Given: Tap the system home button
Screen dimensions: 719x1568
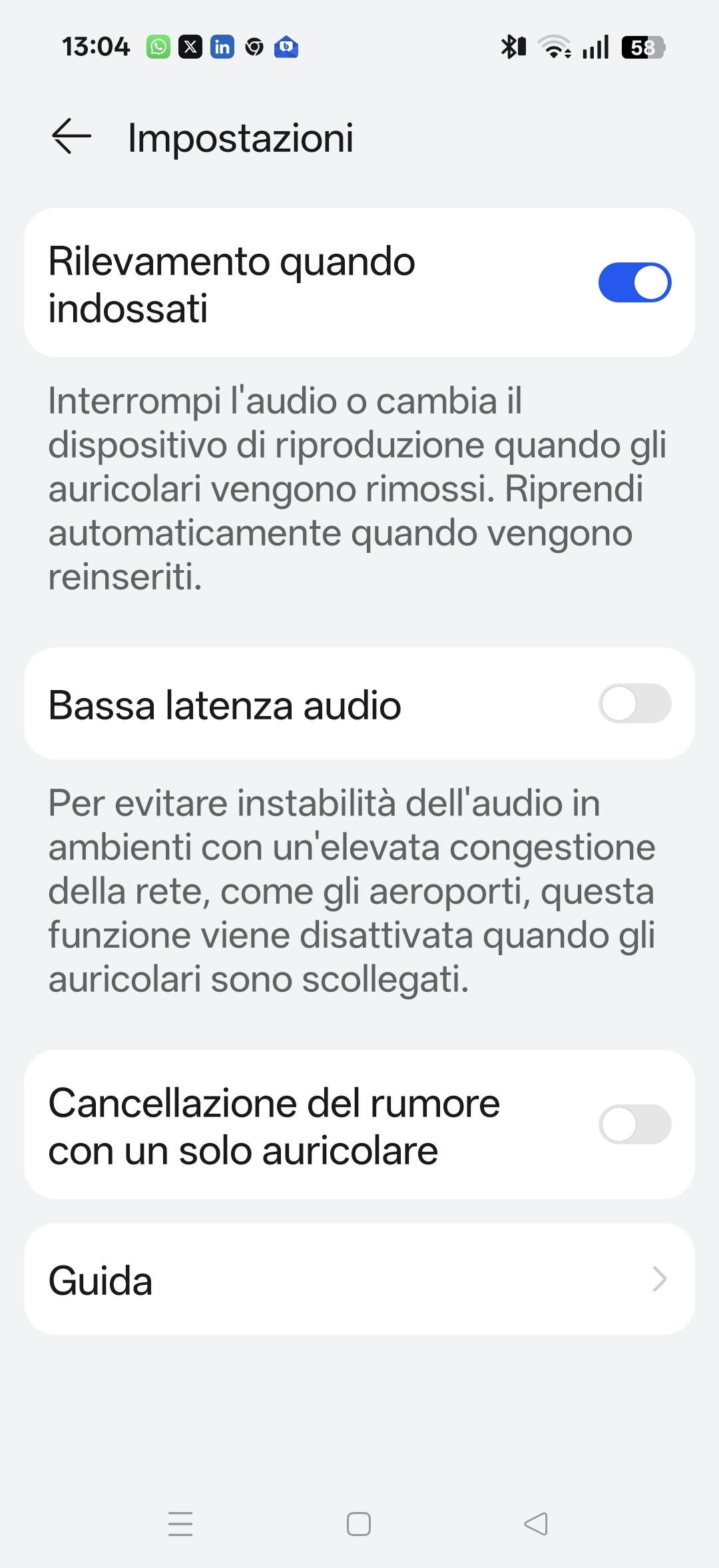Looking at the screenshot, I should [x=359, y=1524].
